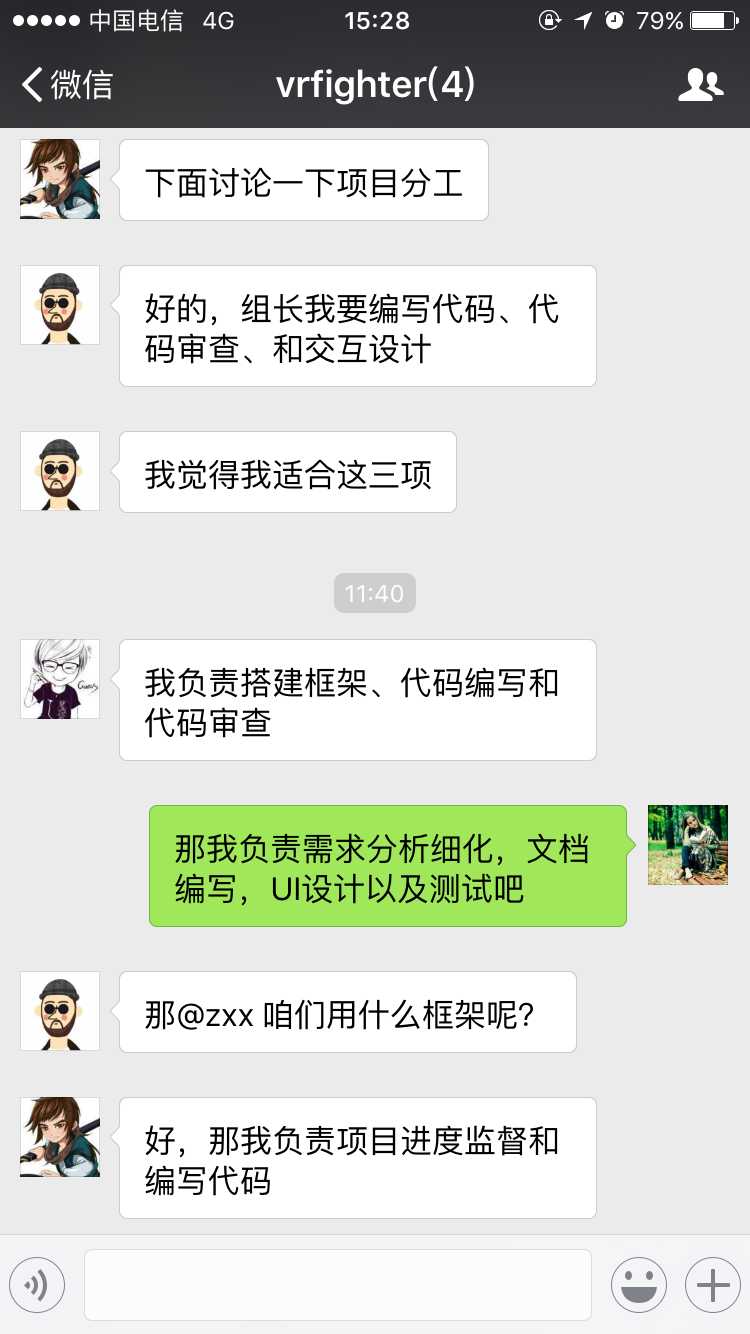The height and width of the screenshot is (1334, 750).
Task: View profile of sender of 我负责搭建框架 message
Action: 60,679
